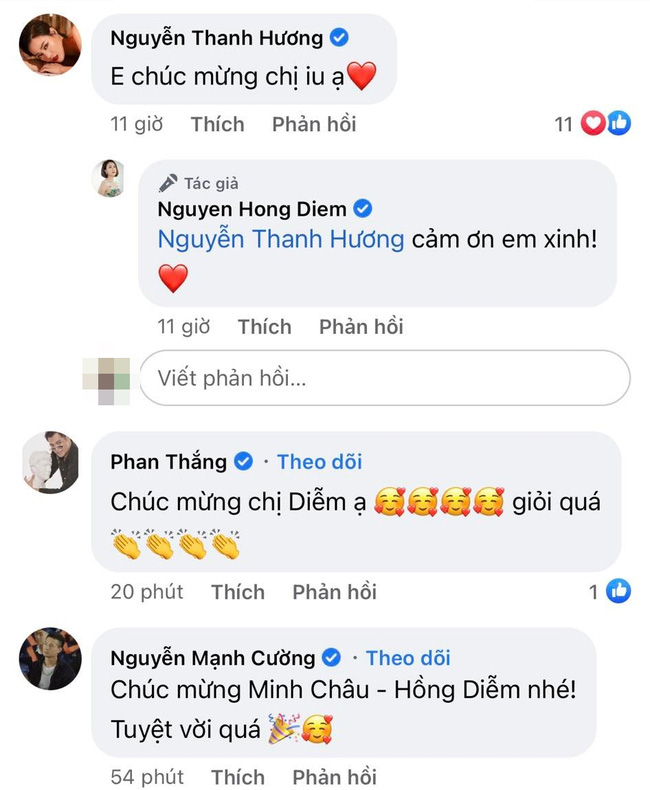The width and height of the screenshot is (650, 790).
Task: Reply to Phan Thắng's comment
Action: coord(334,592)
